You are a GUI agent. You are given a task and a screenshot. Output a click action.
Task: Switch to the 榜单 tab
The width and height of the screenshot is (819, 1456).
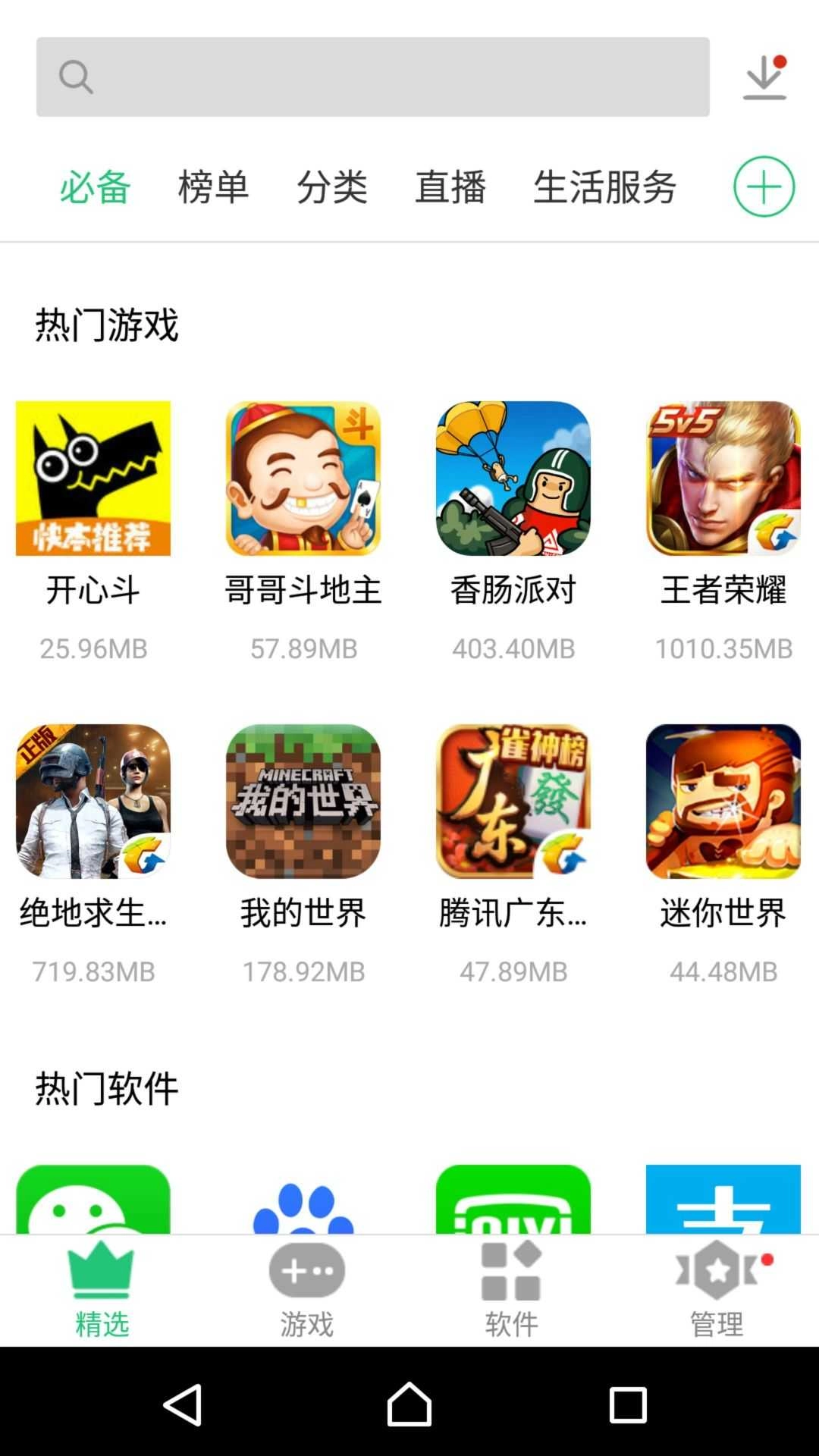click(212, 188)
